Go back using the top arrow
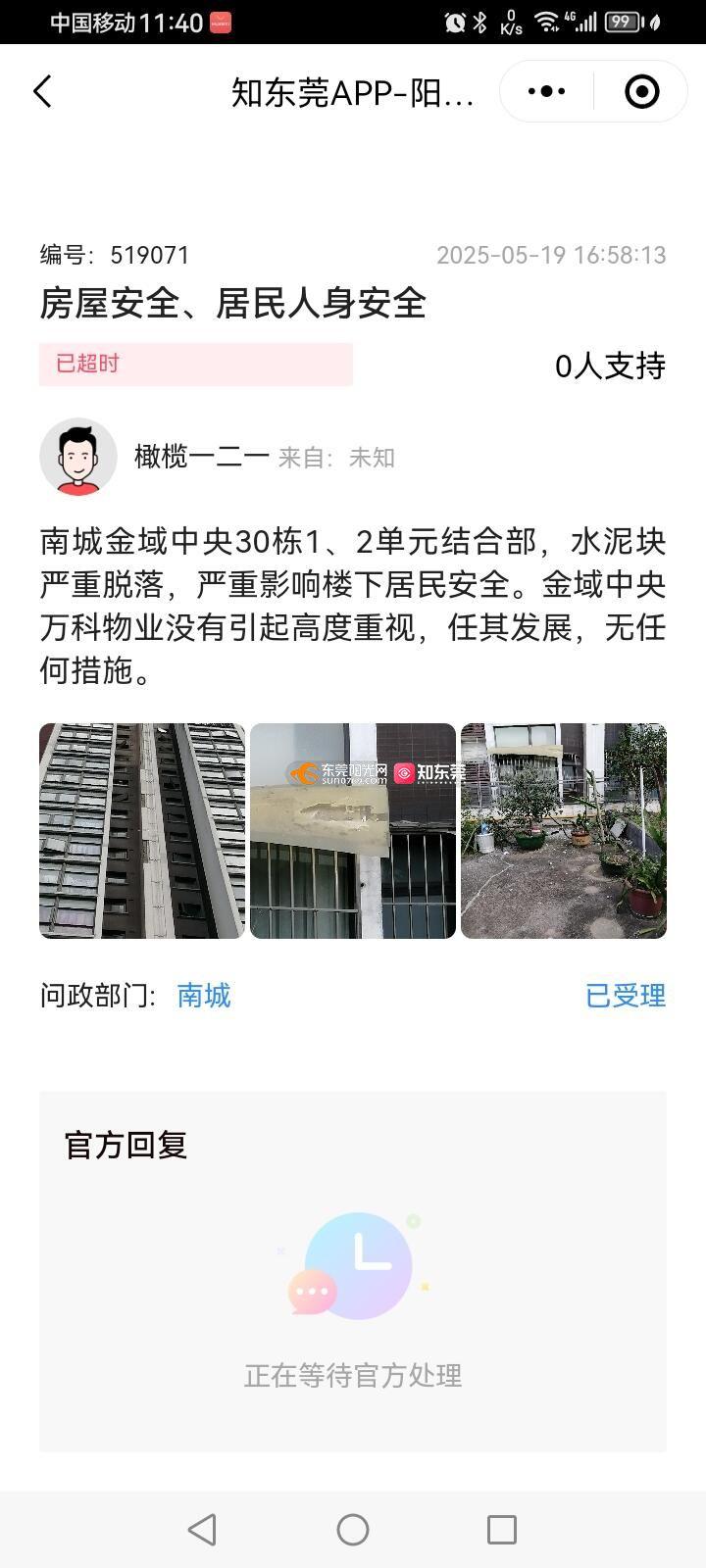 42,92
